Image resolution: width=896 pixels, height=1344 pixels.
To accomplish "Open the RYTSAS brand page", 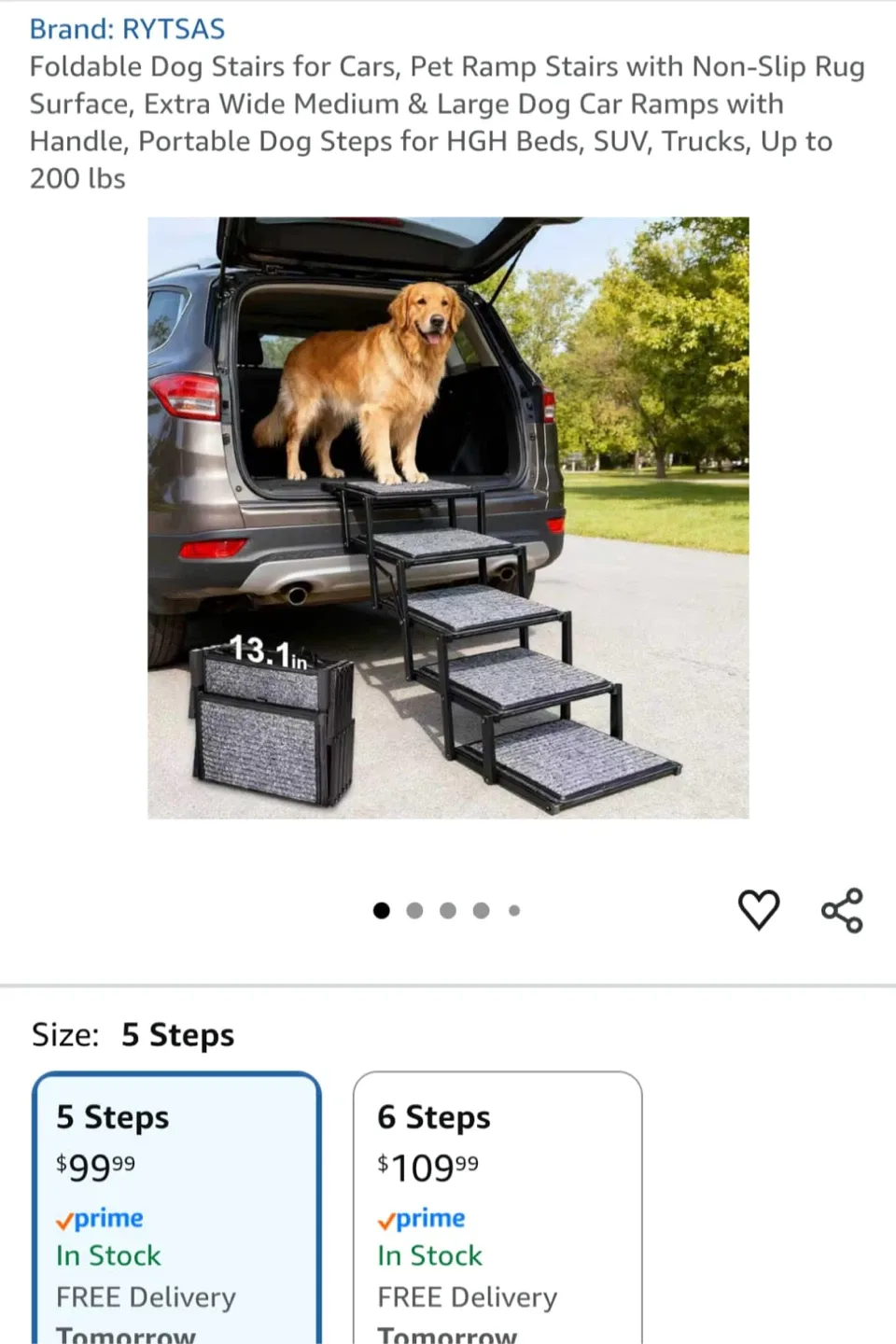I will click(x=127, y=29).
